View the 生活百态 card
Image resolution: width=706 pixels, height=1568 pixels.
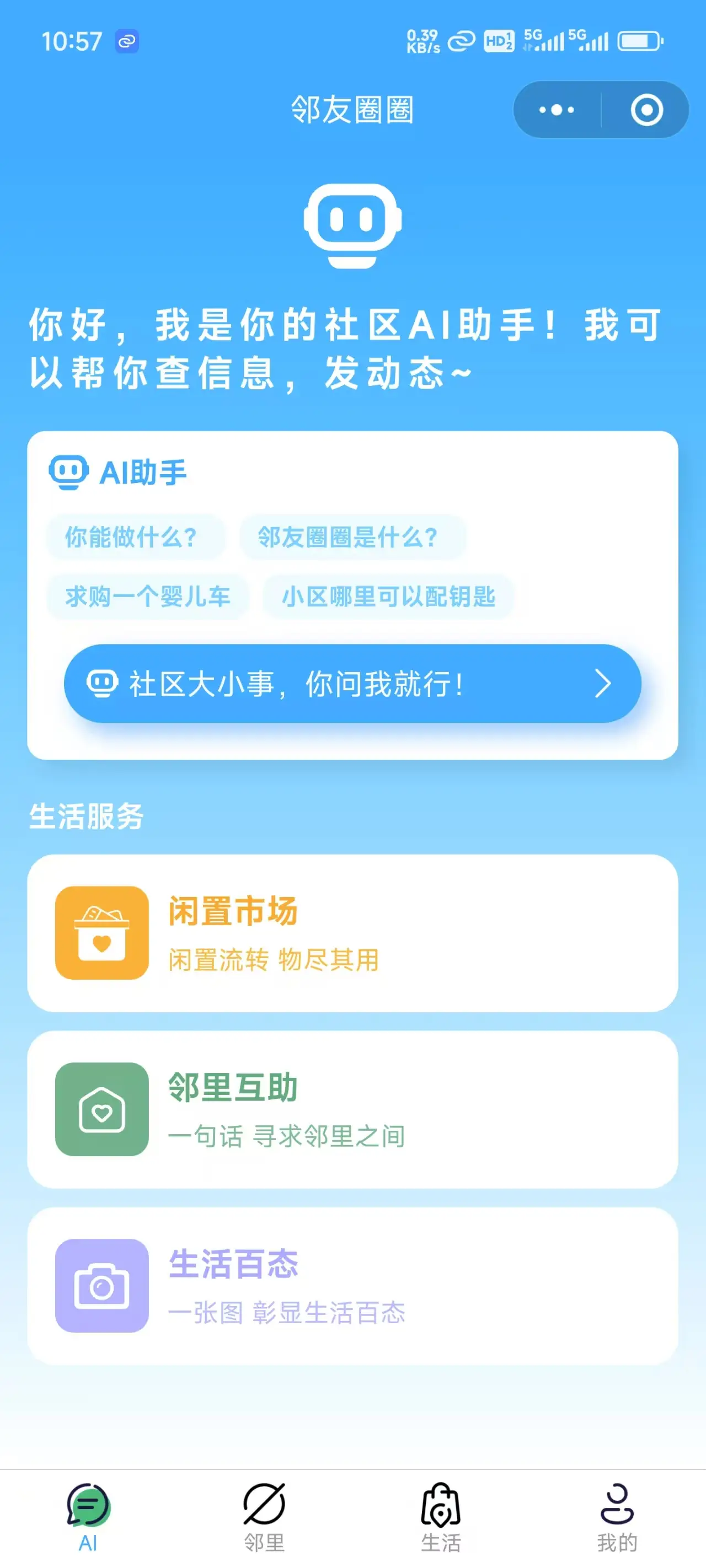pos(352,1286)
